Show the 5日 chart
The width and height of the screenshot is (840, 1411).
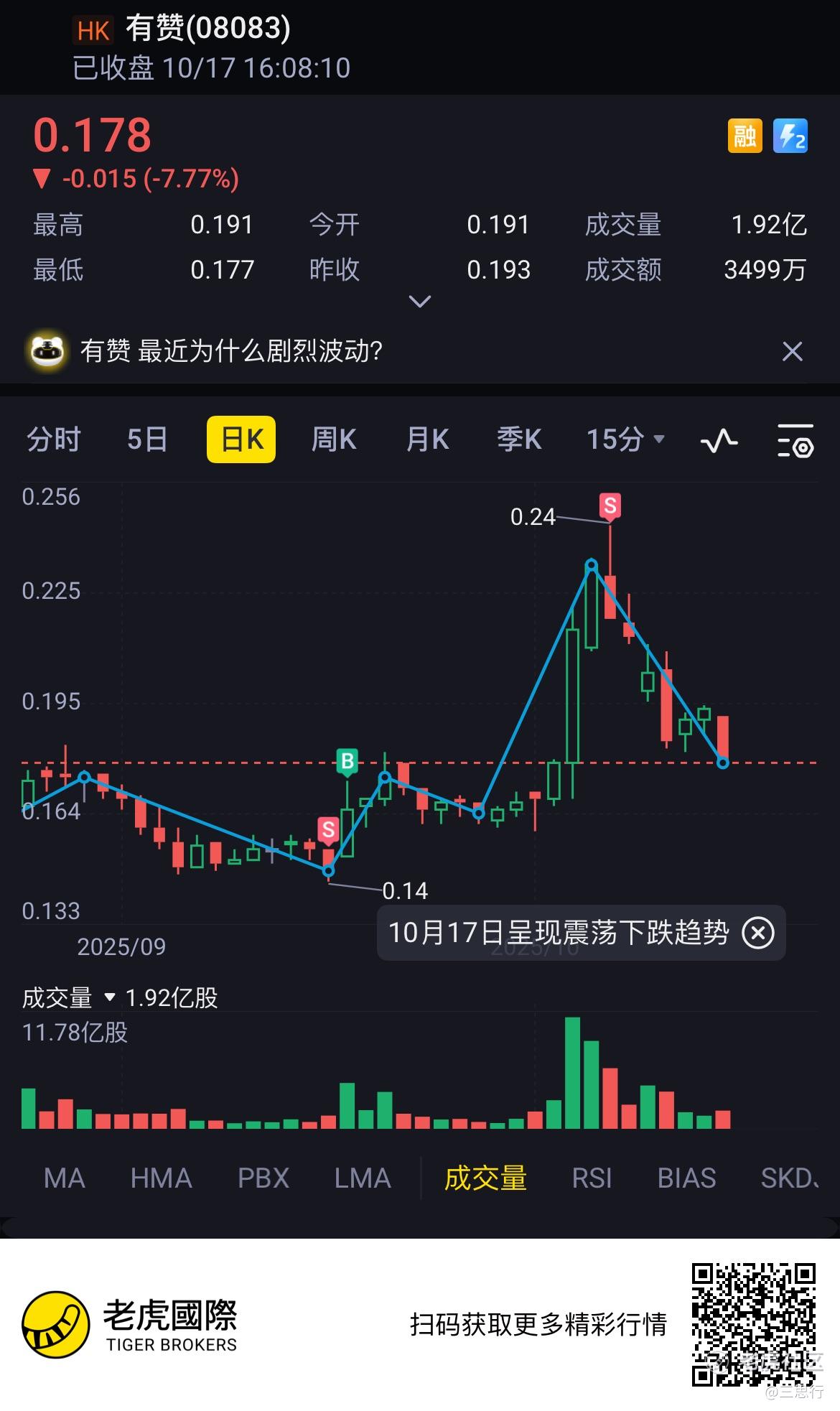(x=147, y=439)
